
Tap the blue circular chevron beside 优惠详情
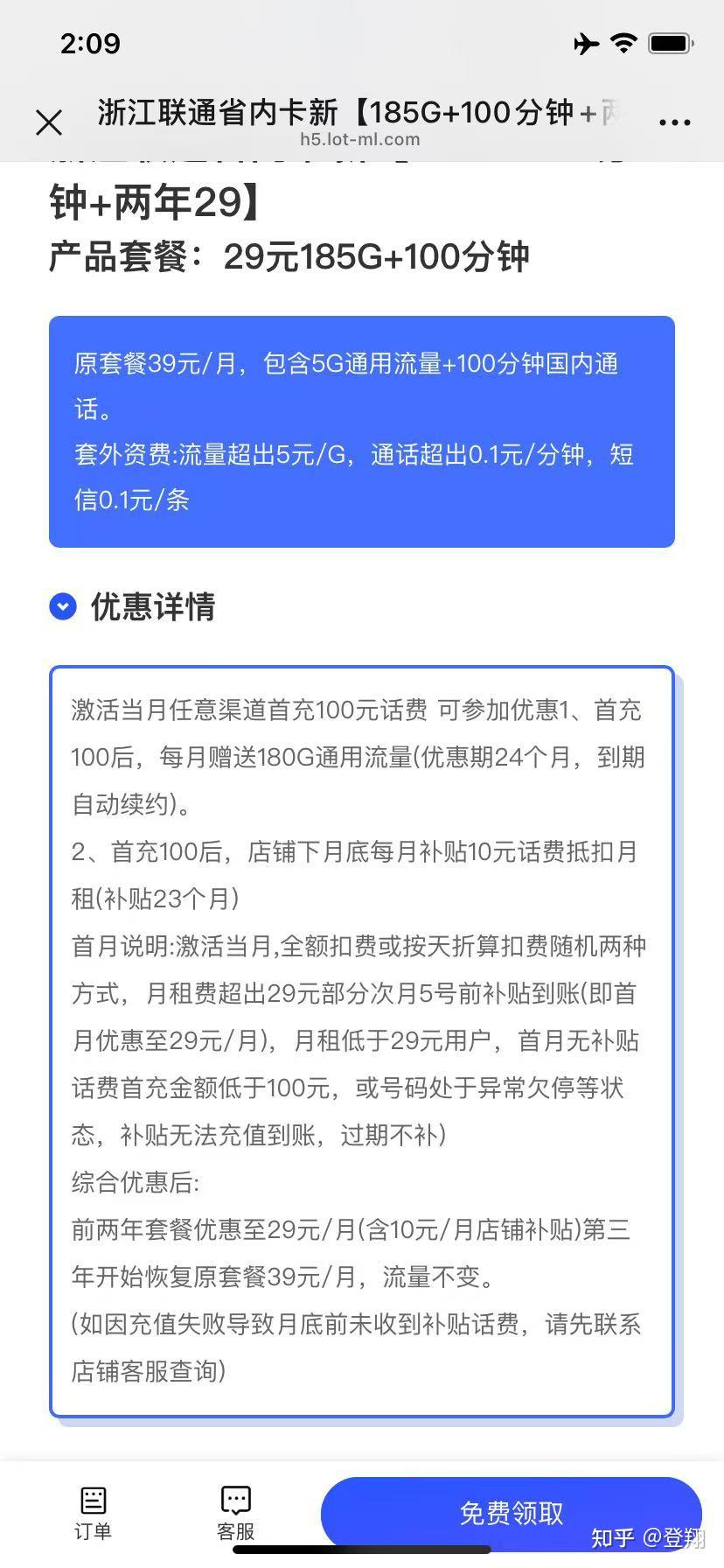click(62, 606)
